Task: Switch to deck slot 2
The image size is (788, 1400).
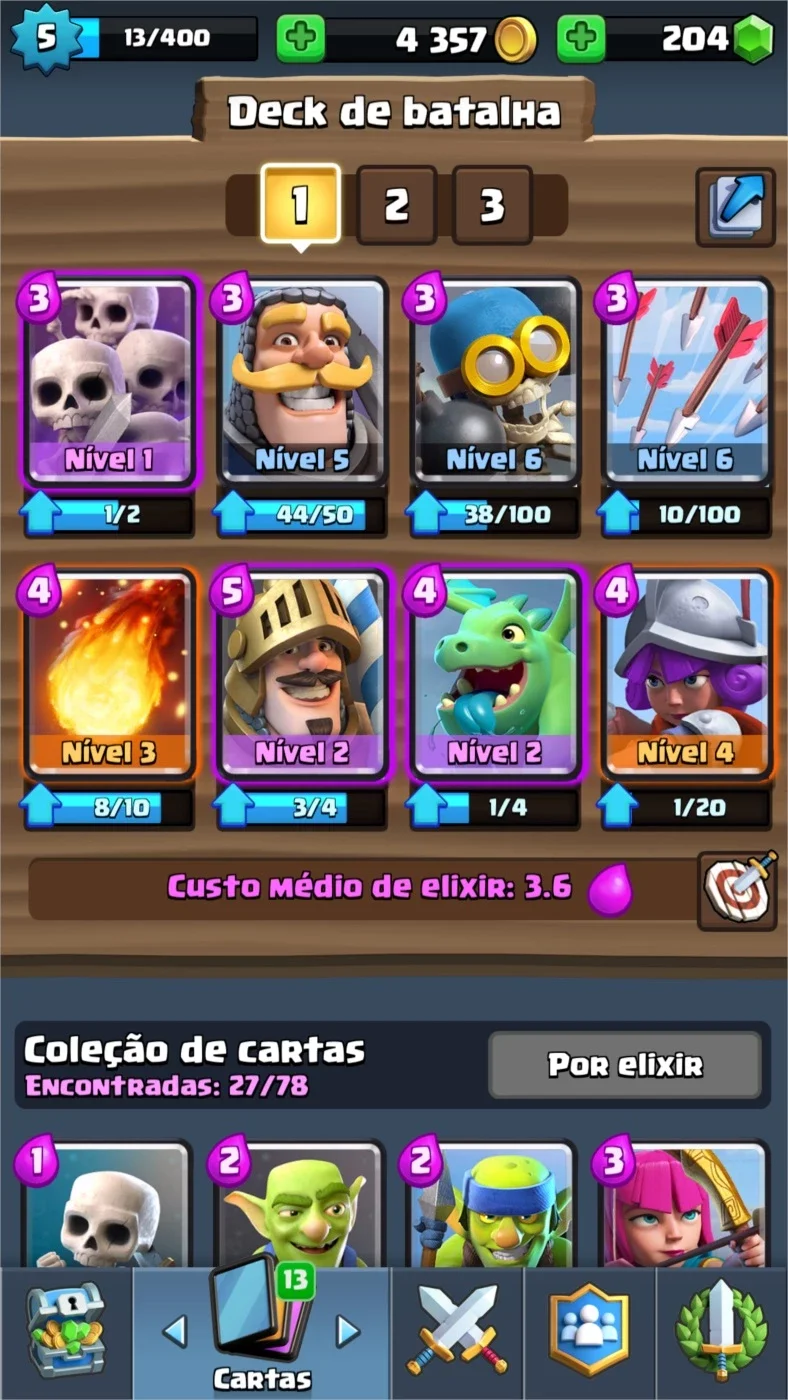Action: (396, 205)
